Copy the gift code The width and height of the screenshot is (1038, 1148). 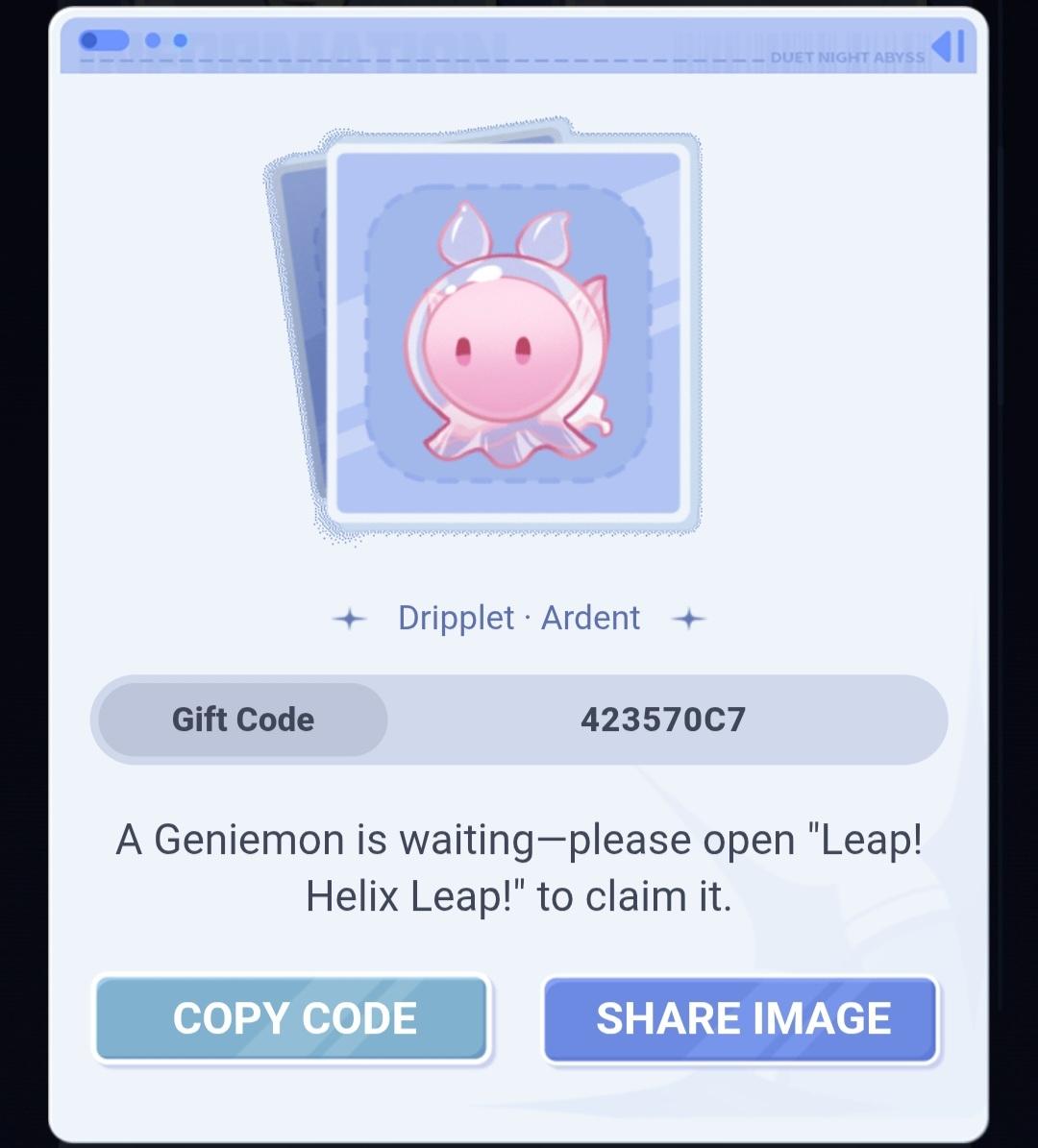(292, 1019)
